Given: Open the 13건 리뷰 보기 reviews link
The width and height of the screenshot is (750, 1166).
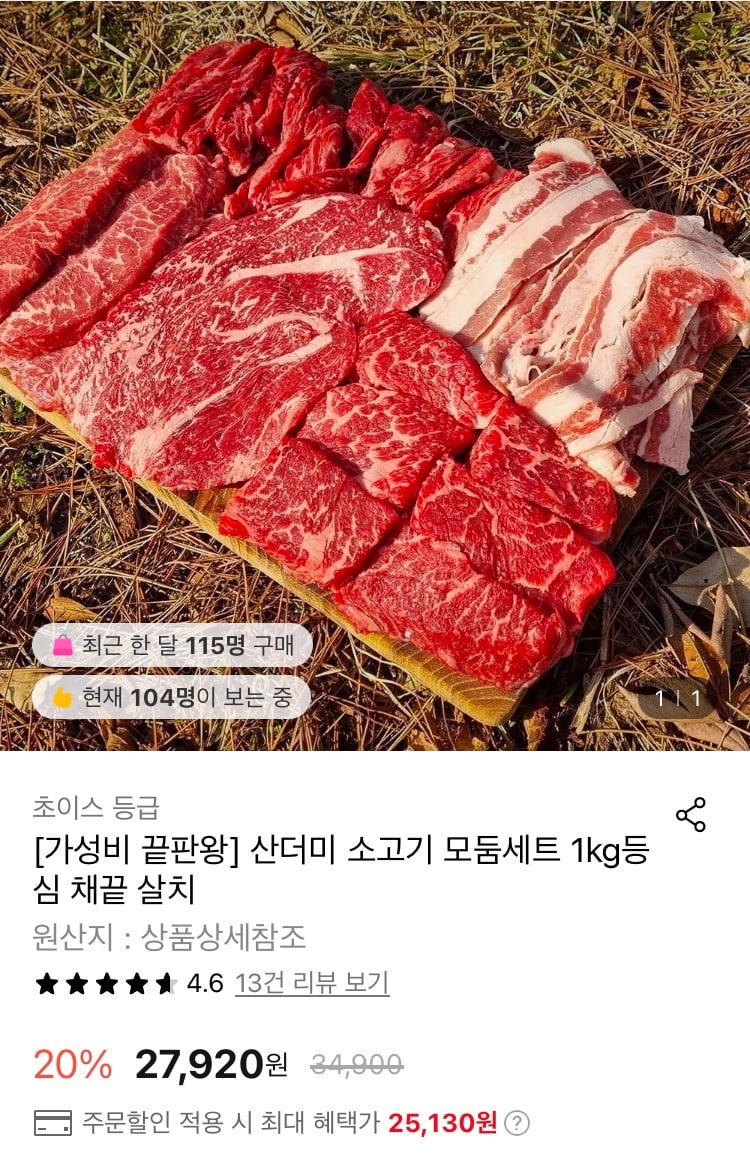Looking at the screenshot, I should pos(312,983).
